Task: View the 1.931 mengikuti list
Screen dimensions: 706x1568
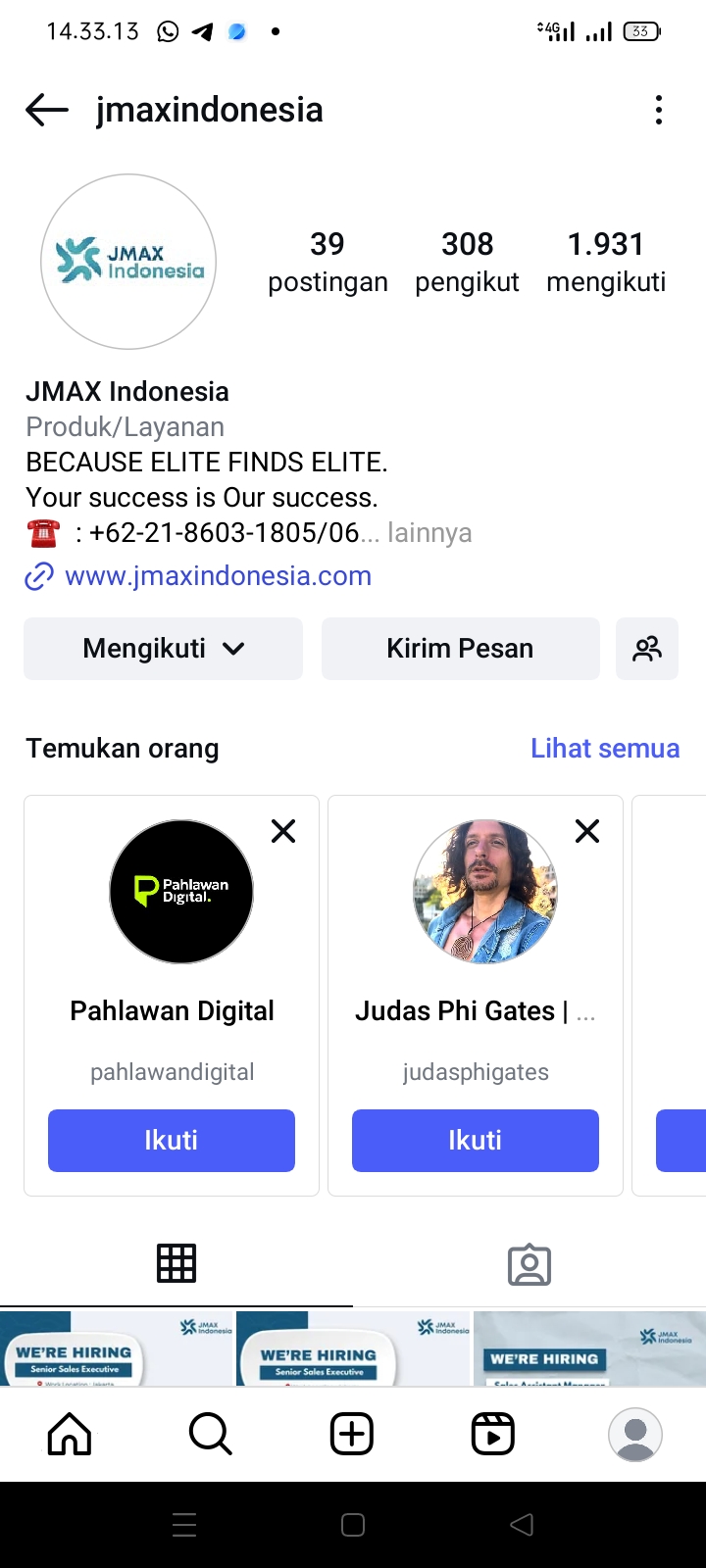Action: pos(606,263)
